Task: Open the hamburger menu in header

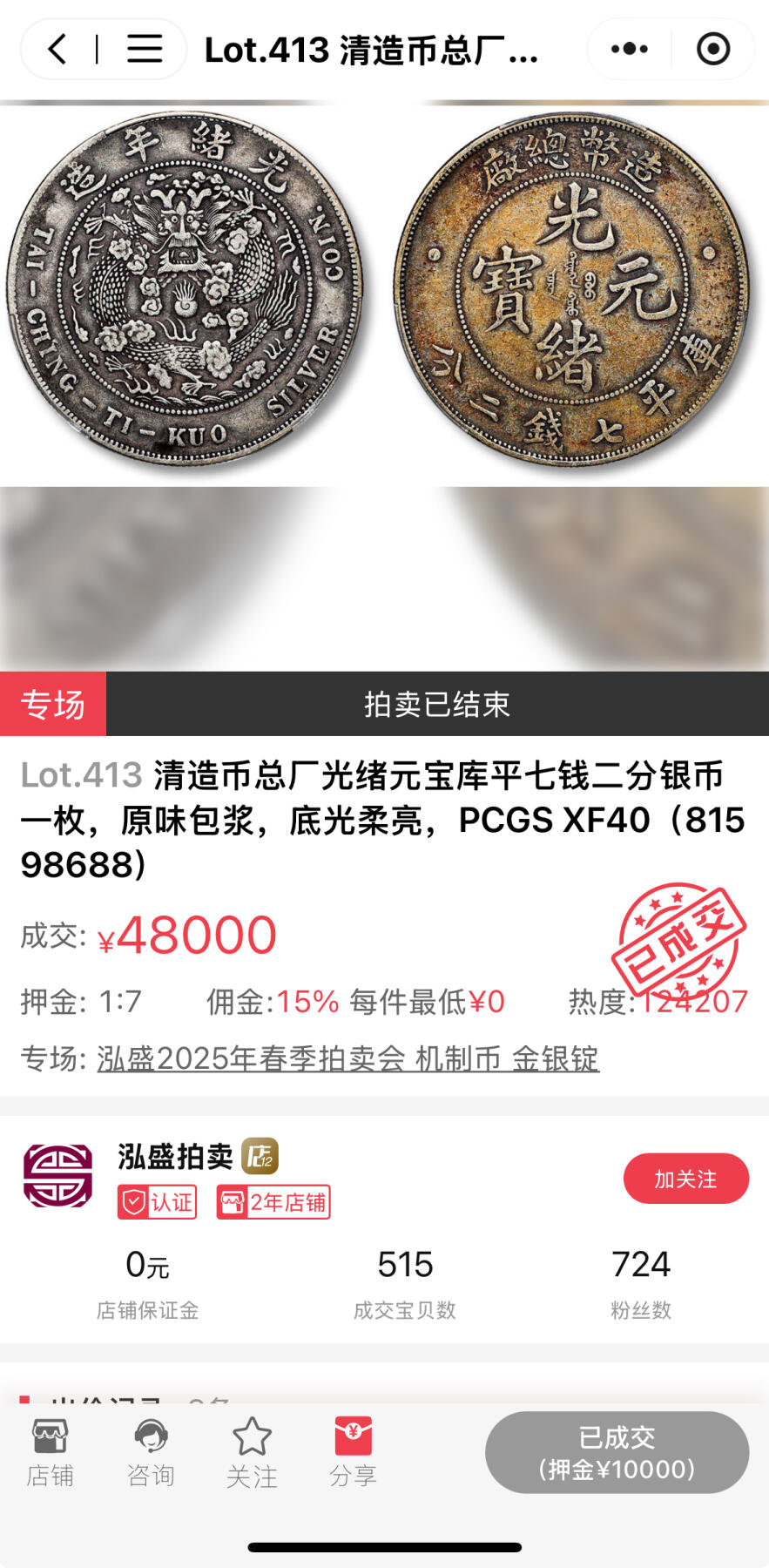Action: tap(145, 50)
